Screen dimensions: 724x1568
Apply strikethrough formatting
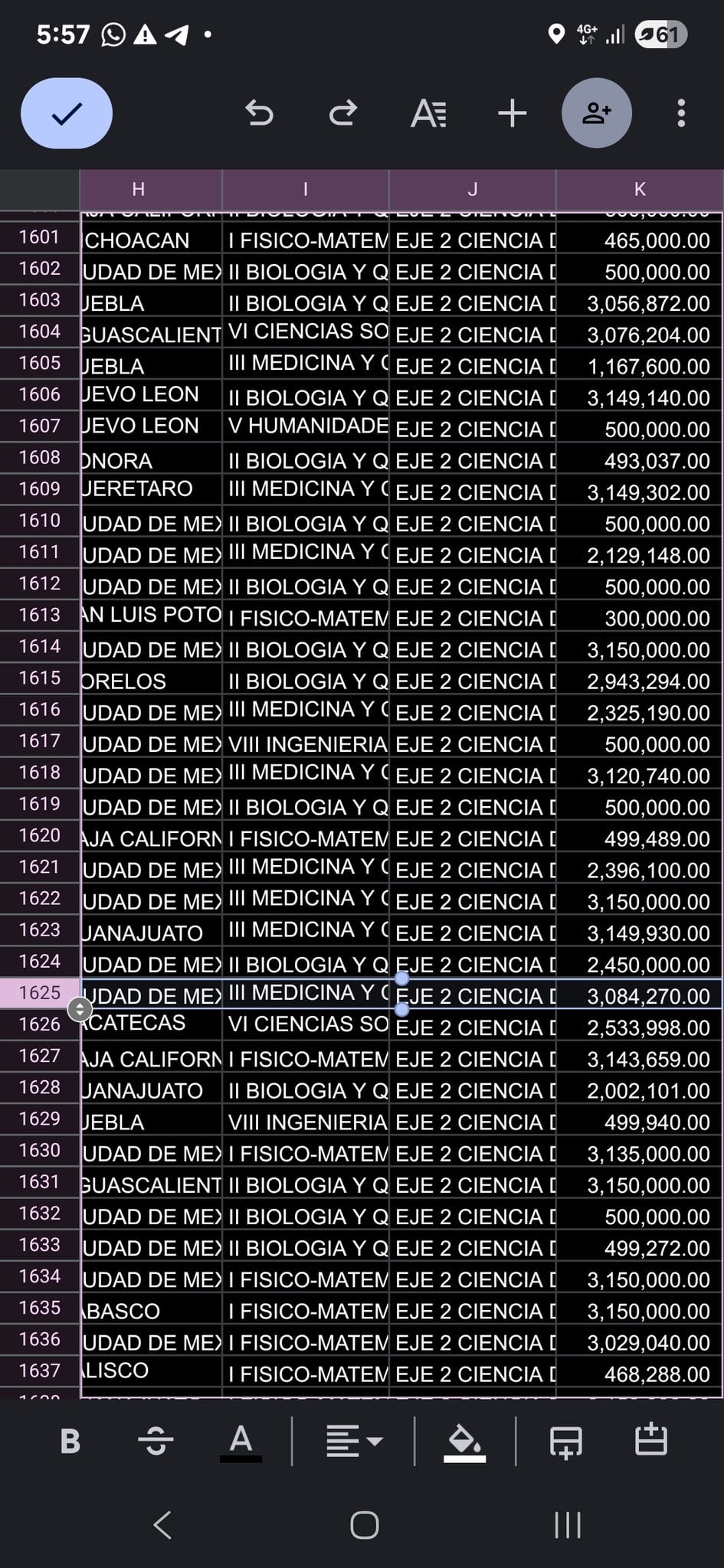156,1442
